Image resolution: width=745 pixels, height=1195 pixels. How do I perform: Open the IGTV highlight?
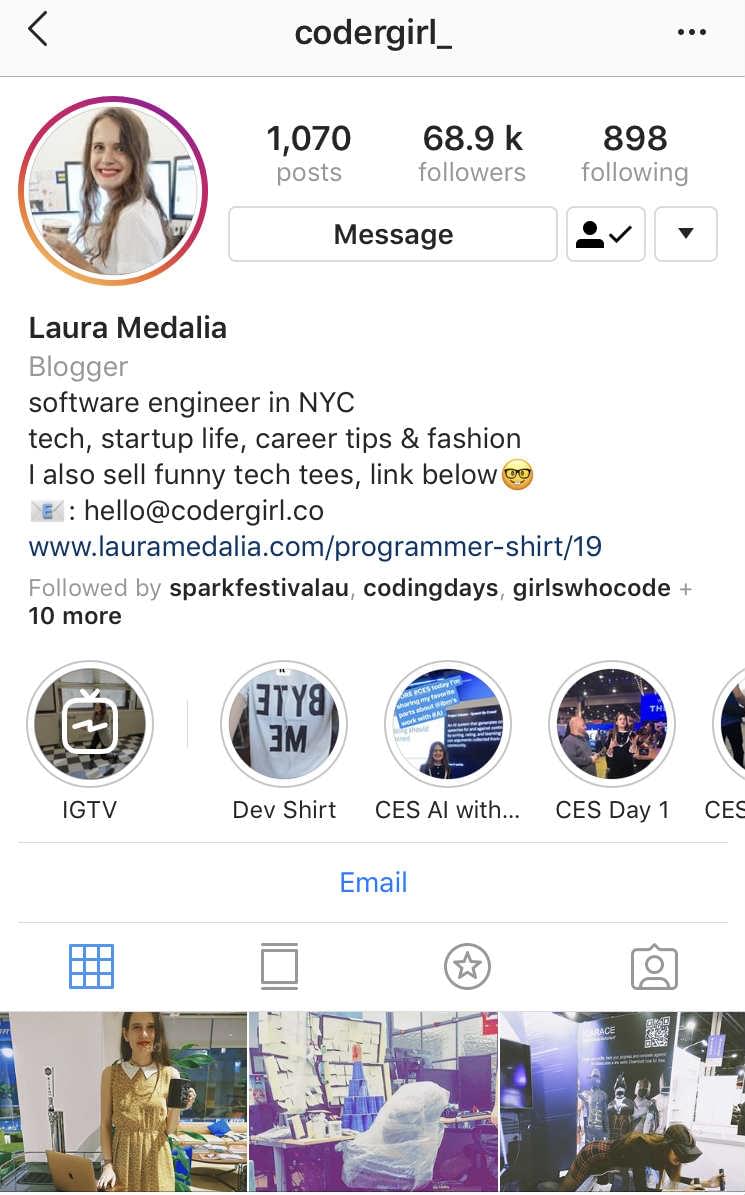coord(90,741)
